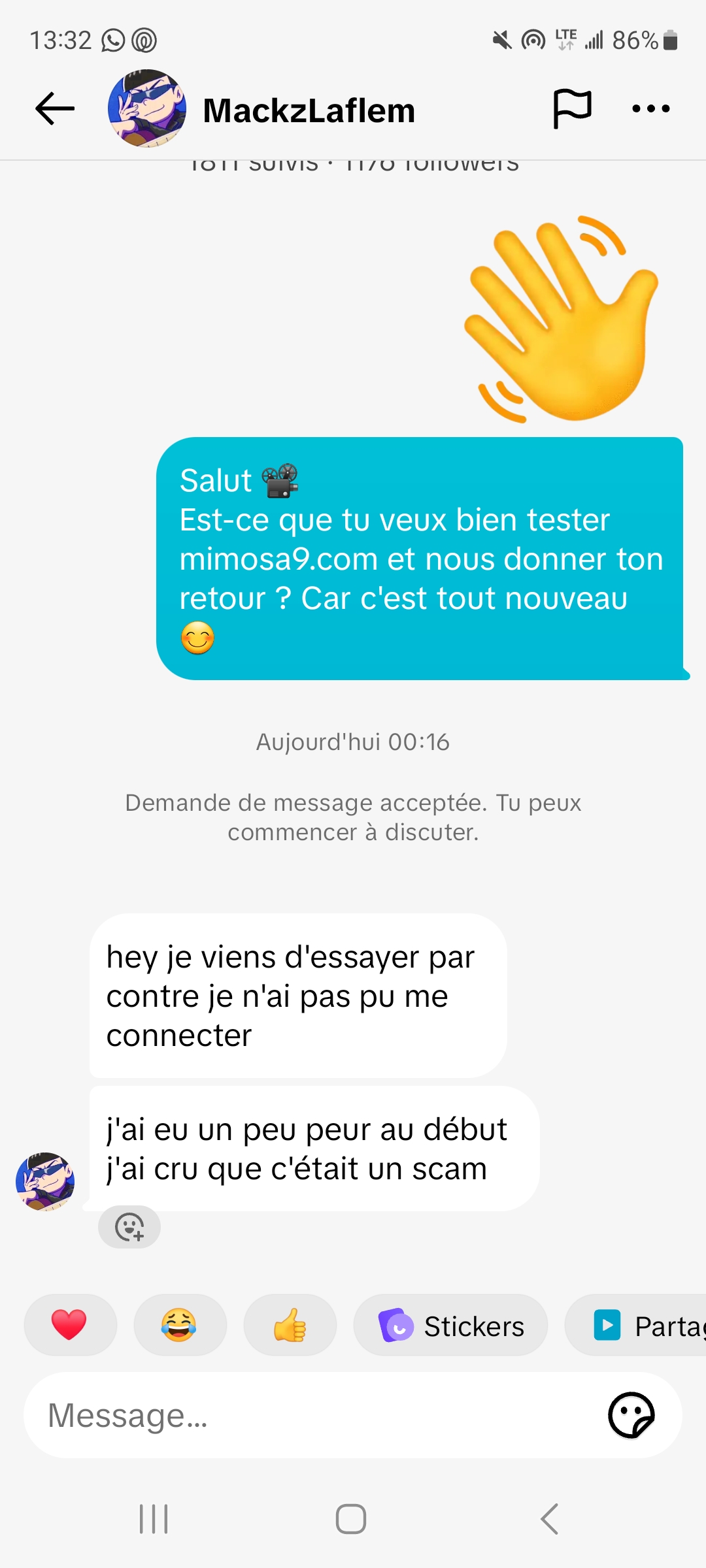Open recent apps from navigation bar
The image size is (706, 1568).
(x=154, y=1519)
